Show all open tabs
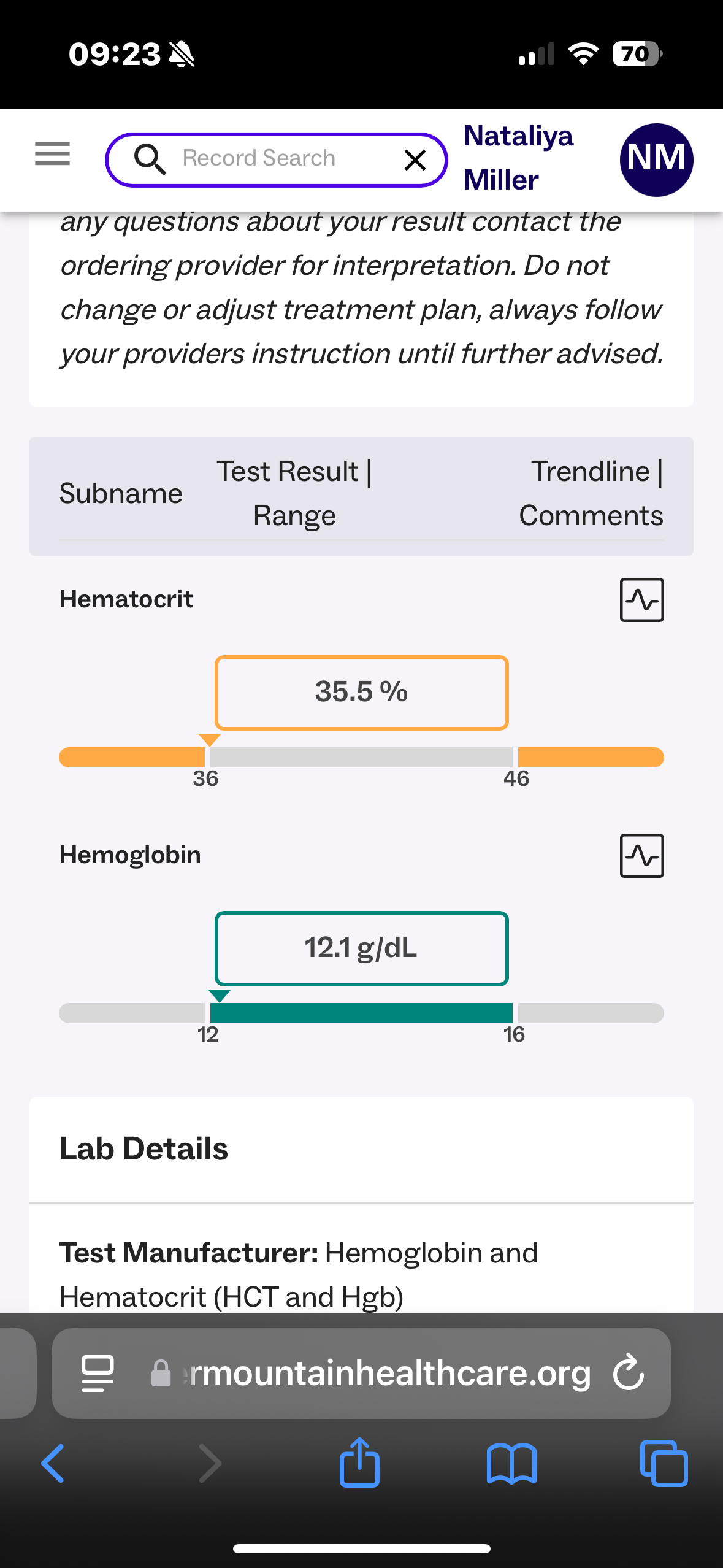The width and height of the screenshot is (723, 1568). coord(664,1463)
